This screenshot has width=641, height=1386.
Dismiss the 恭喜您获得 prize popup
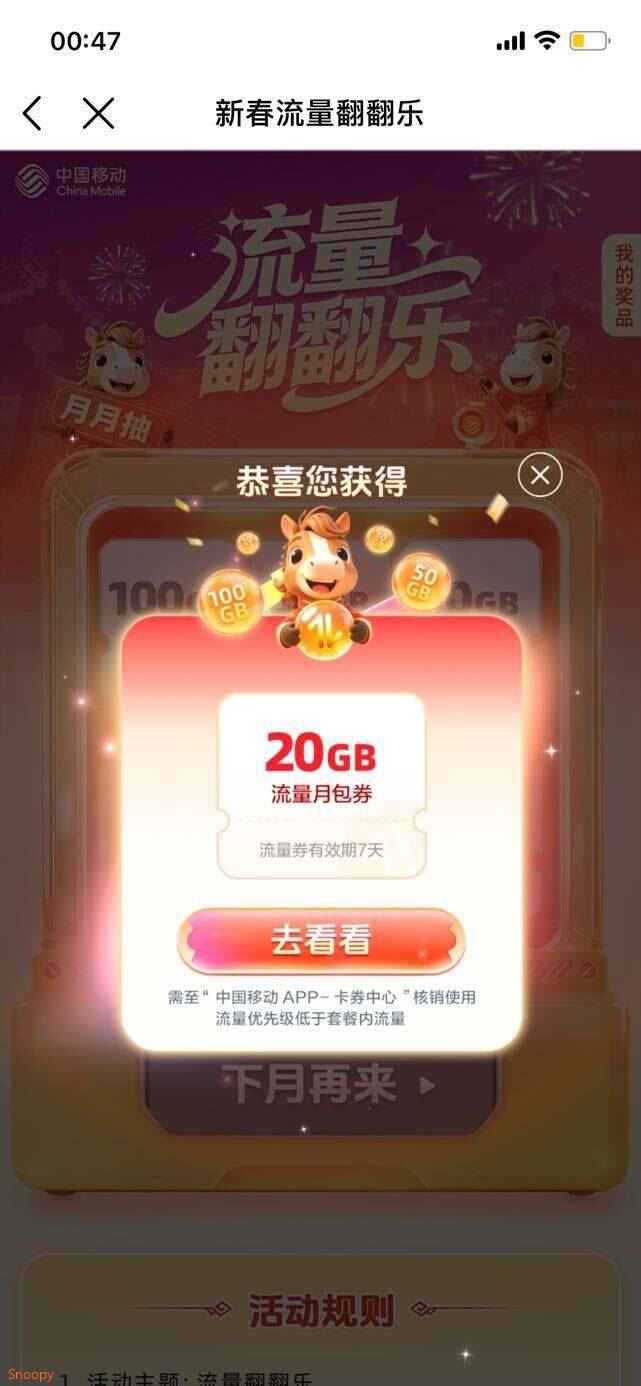(540, 476)
